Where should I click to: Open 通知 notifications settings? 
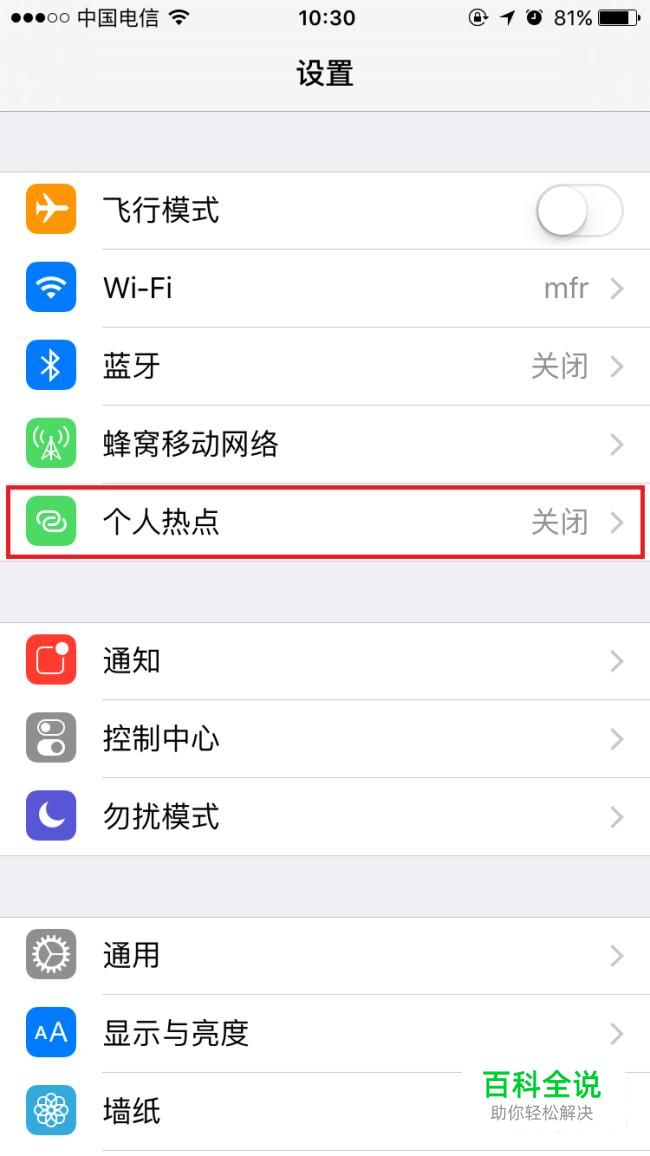point(325,661)
